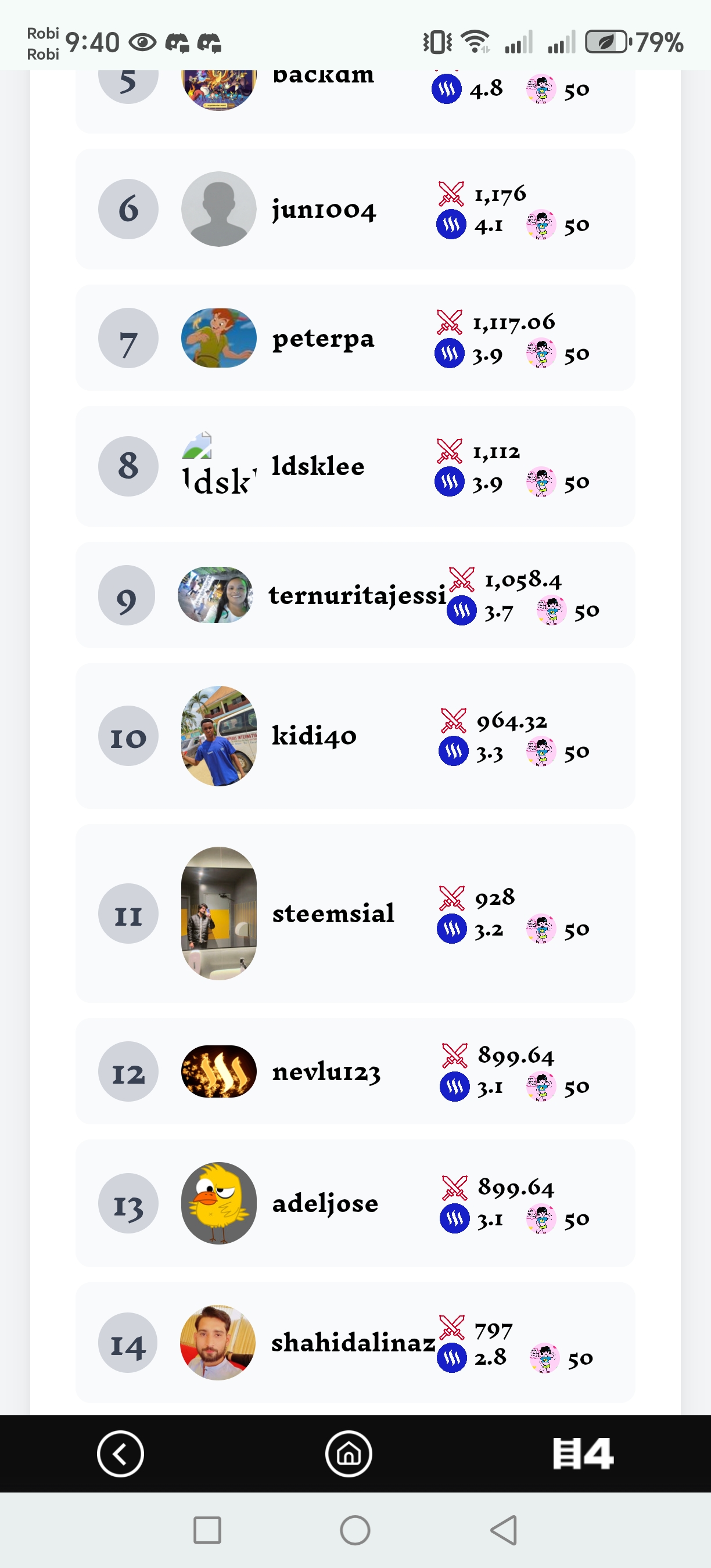The height and width of the screenshot is (1568, 711).
Task: Tap the system navigation back triangle
Action: [x=504, y=1530]
